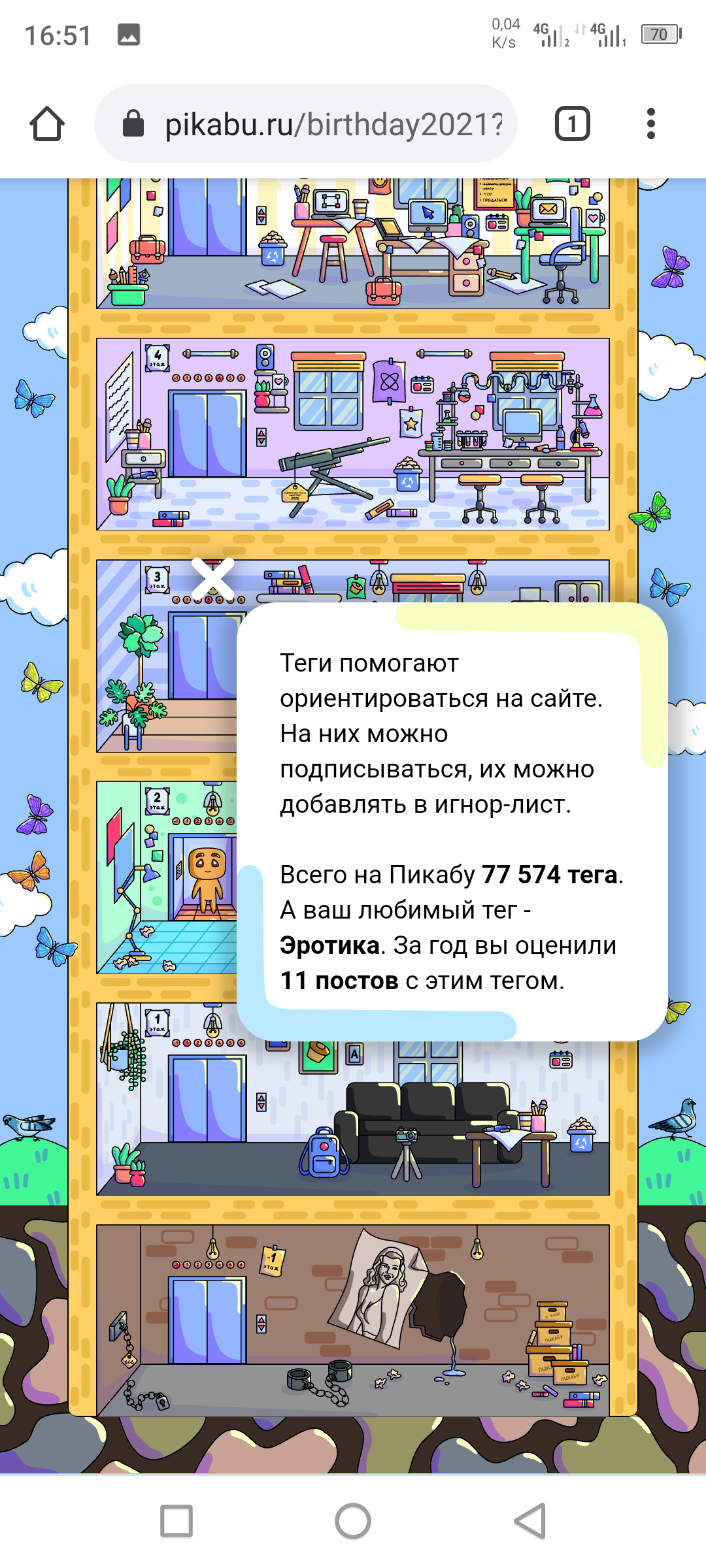Close the tags info popup
The image size is (706, 1568).
coord(213,578)
